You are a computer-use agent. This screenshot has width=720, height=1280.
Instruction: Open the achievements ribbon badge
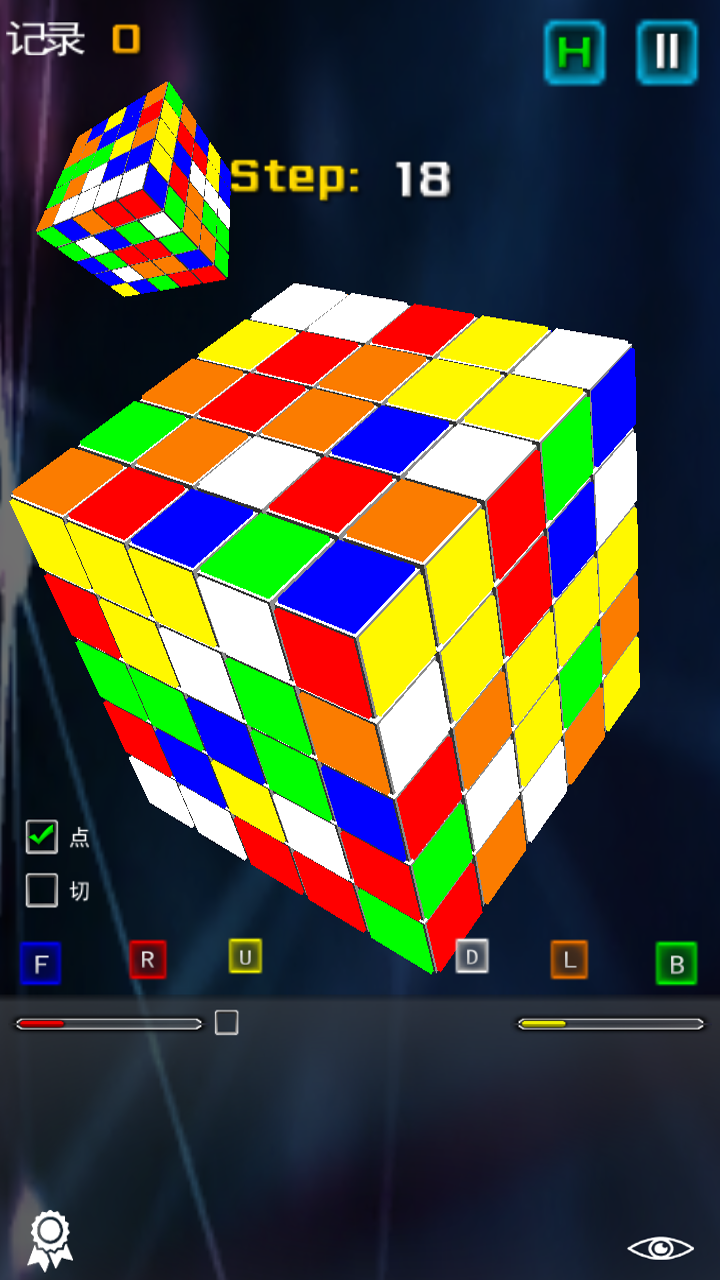coord(50,1240)
